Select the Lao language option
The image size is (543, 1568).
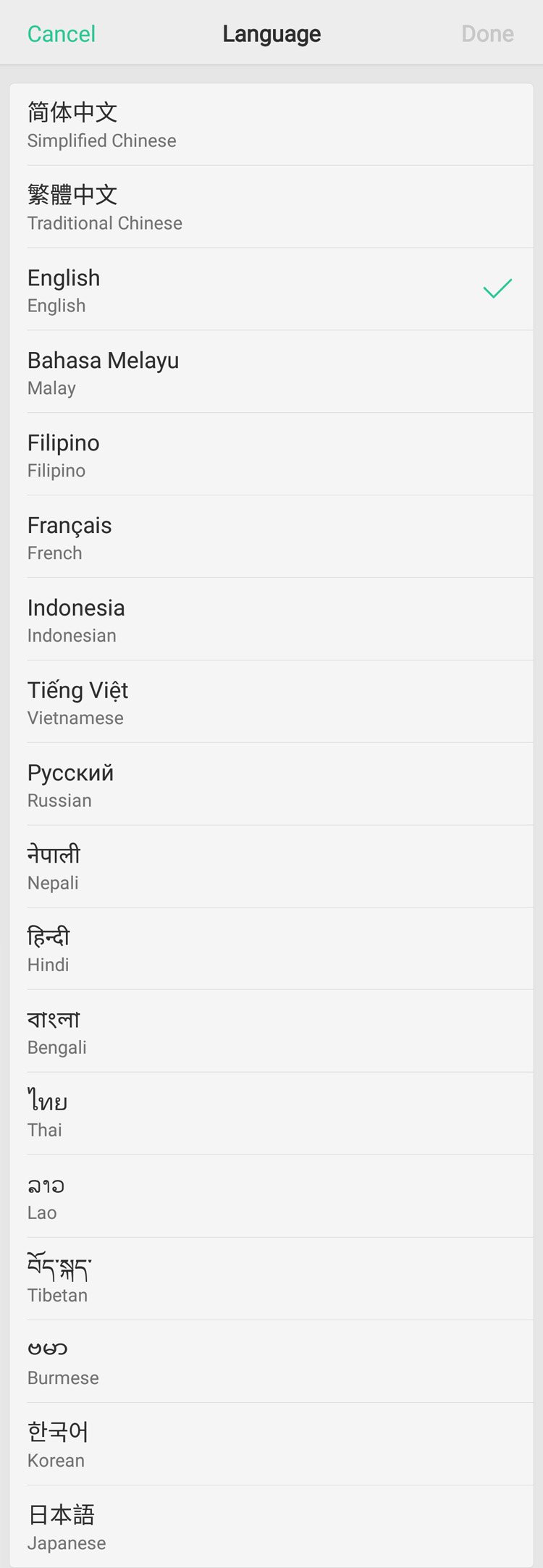click(x=271, y=1197)
